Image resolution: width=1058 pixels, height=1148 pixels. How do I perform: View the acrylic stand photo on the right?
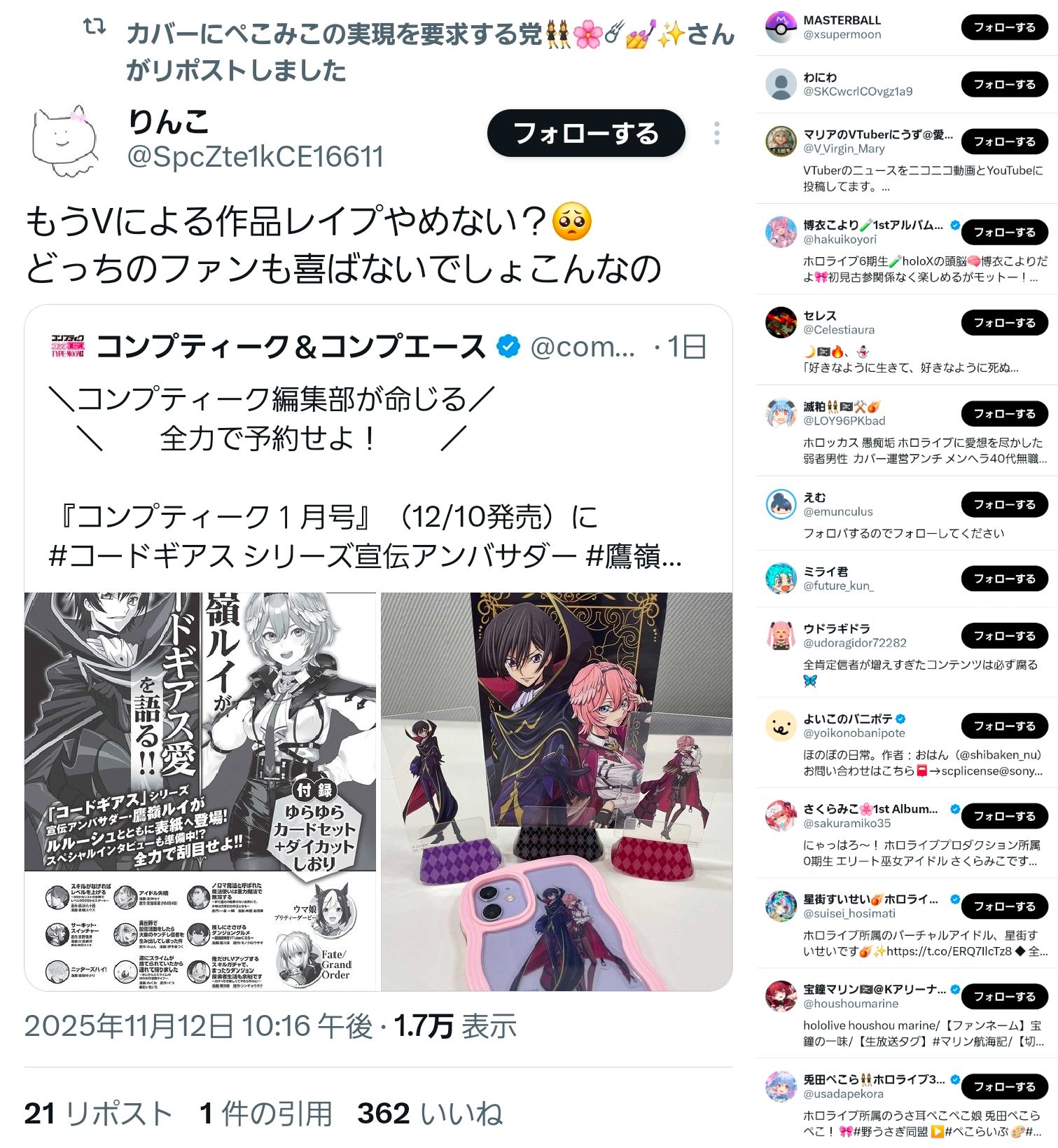(x=557, y=791)
